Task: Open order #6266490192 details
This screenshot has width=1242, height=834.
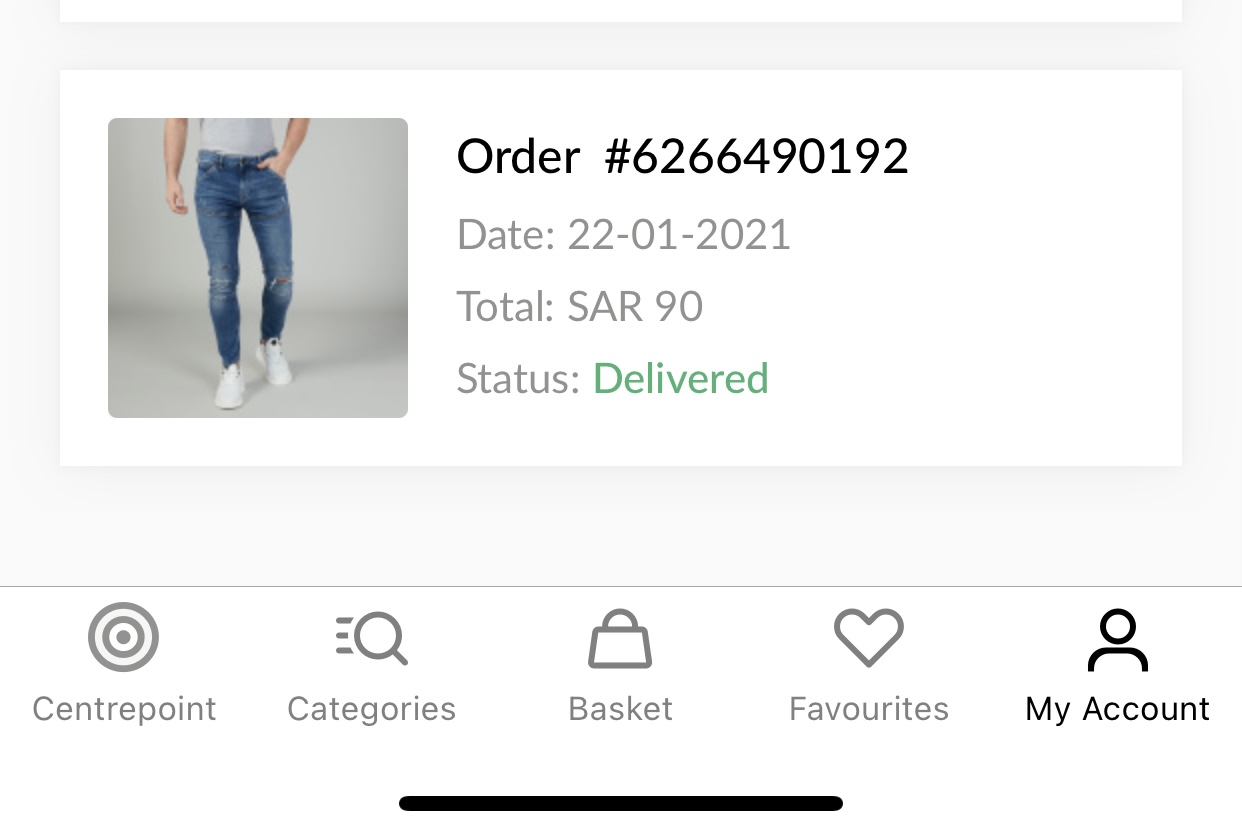Action: [x=620, y=267]
